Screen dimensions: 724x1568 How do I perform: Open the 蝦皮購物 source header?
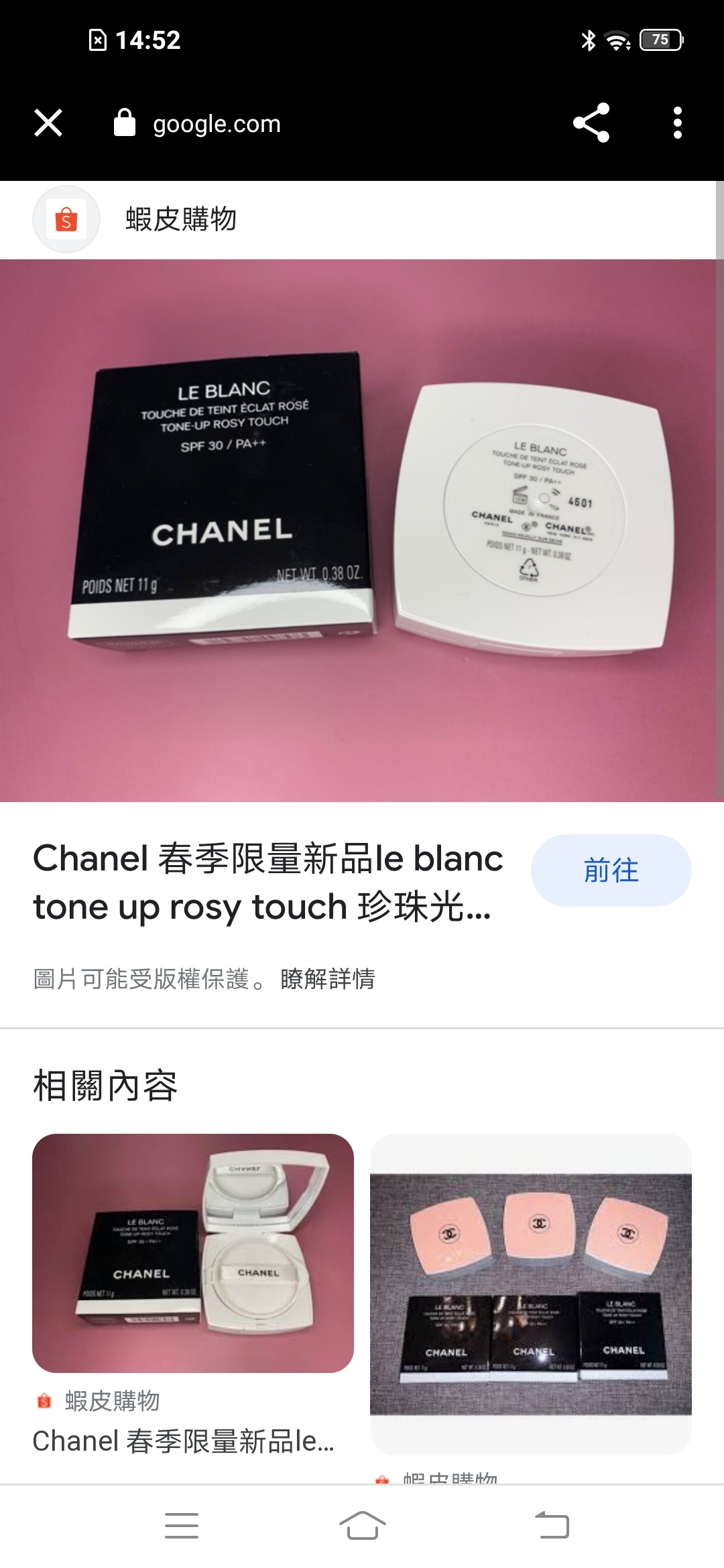pyautogui.click(x=181, y=219)
